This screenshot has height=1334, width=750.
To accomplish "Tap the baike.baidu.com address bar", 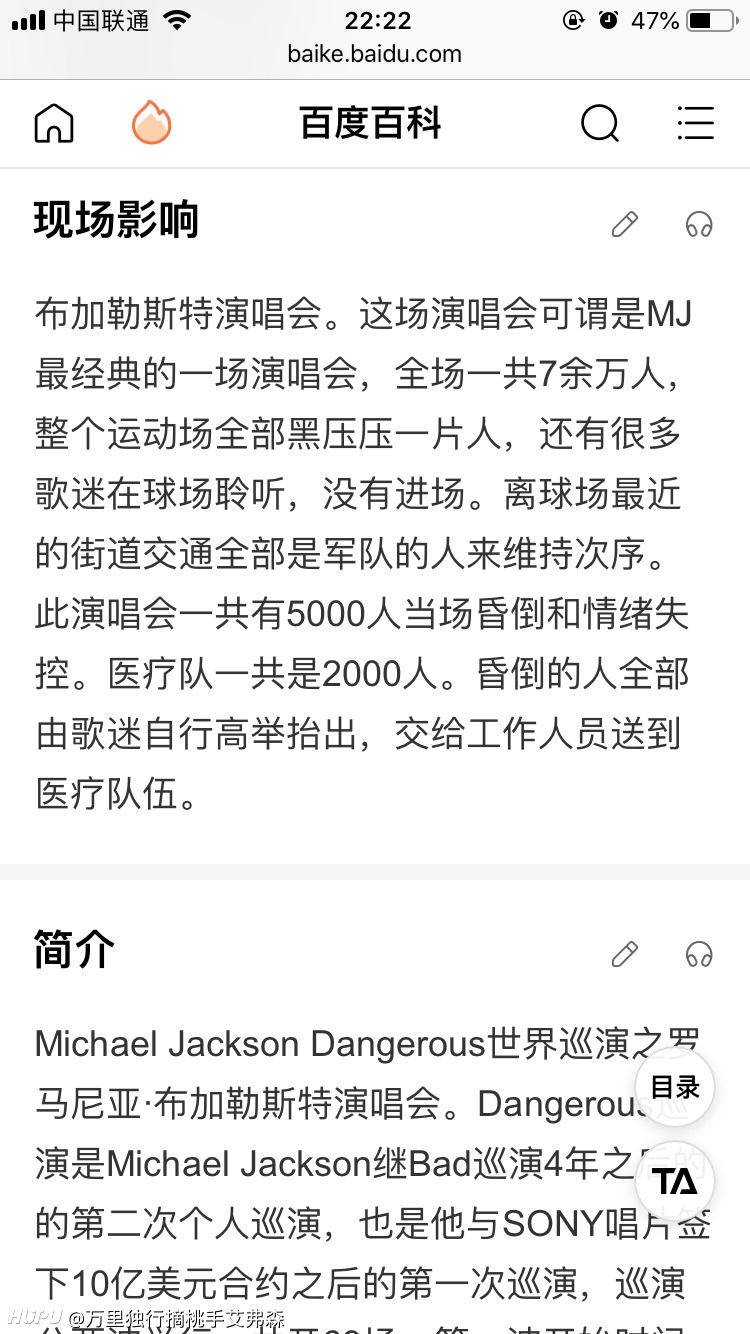I will click(x=375, y=54).
